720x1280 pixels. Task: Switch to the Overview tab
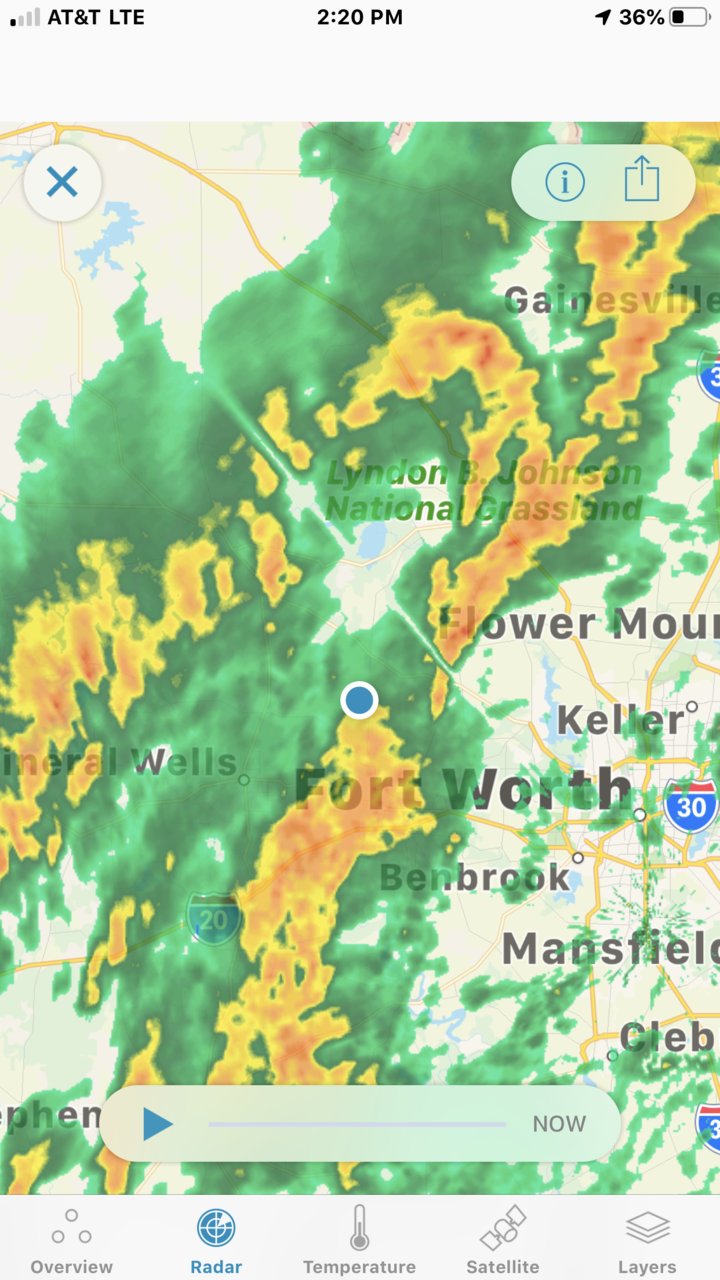click(x=72, y=1240)
